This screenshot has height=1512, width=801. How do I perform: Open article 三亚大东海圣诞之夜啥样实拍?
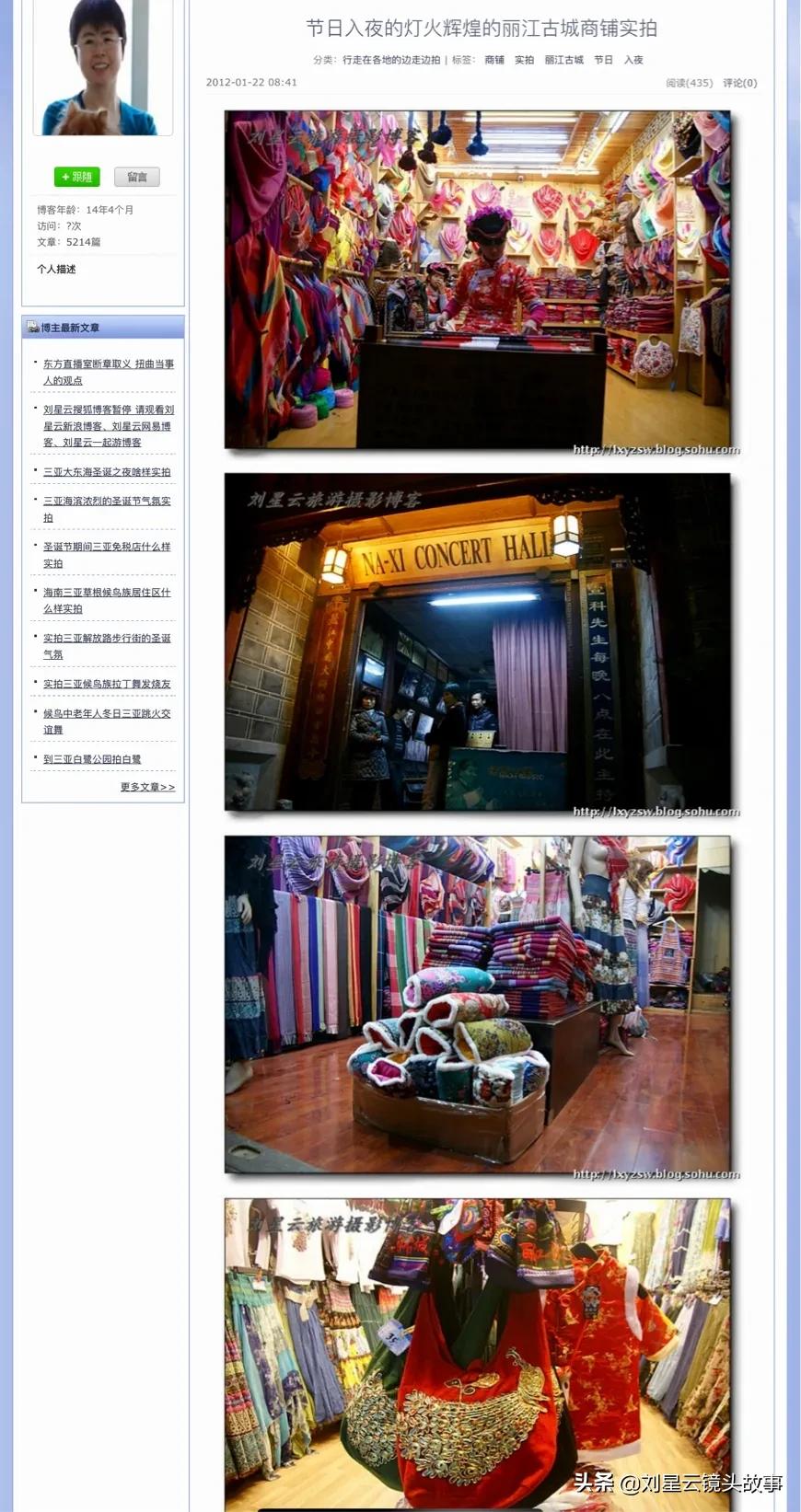[x=107, y=472]
